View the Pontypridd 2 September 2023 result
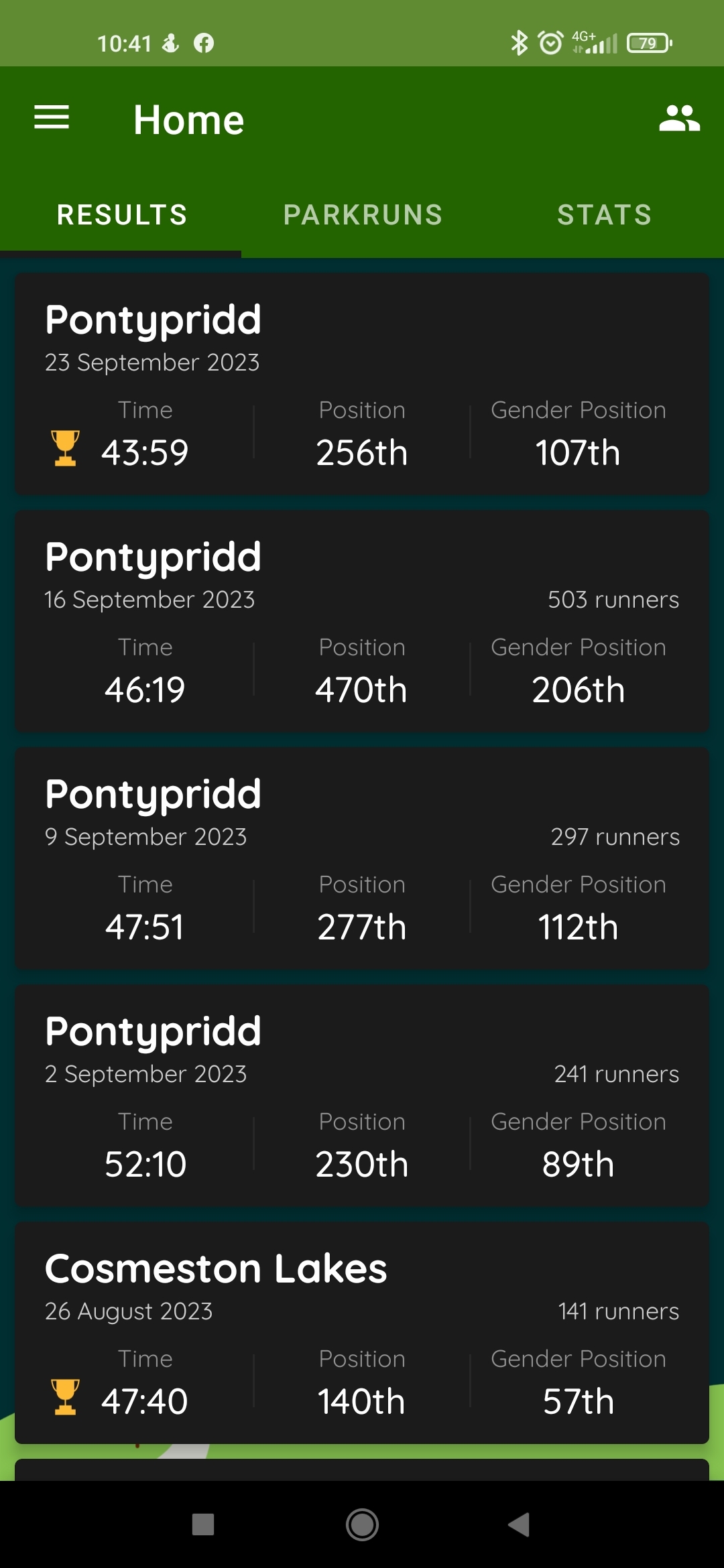The width and height of the screenshot is (724, 1568). [x=362, y=1096]
